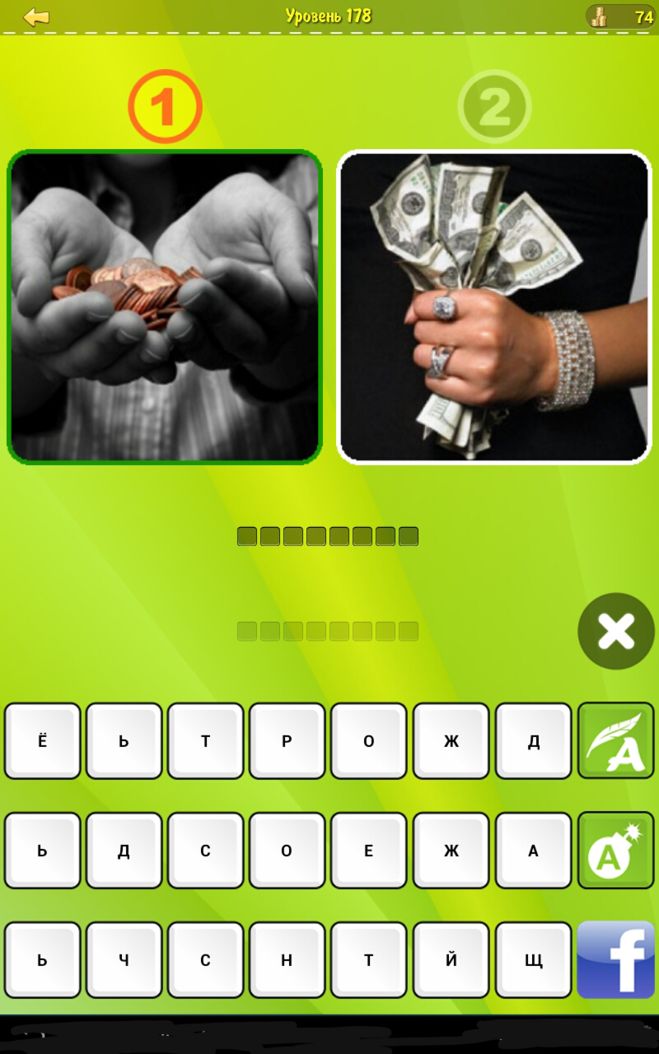Viewport: 659px width, 1054px height.
Task: Tap the letter Ё tile
Action: pyautogui.click(x=42, y=741)
